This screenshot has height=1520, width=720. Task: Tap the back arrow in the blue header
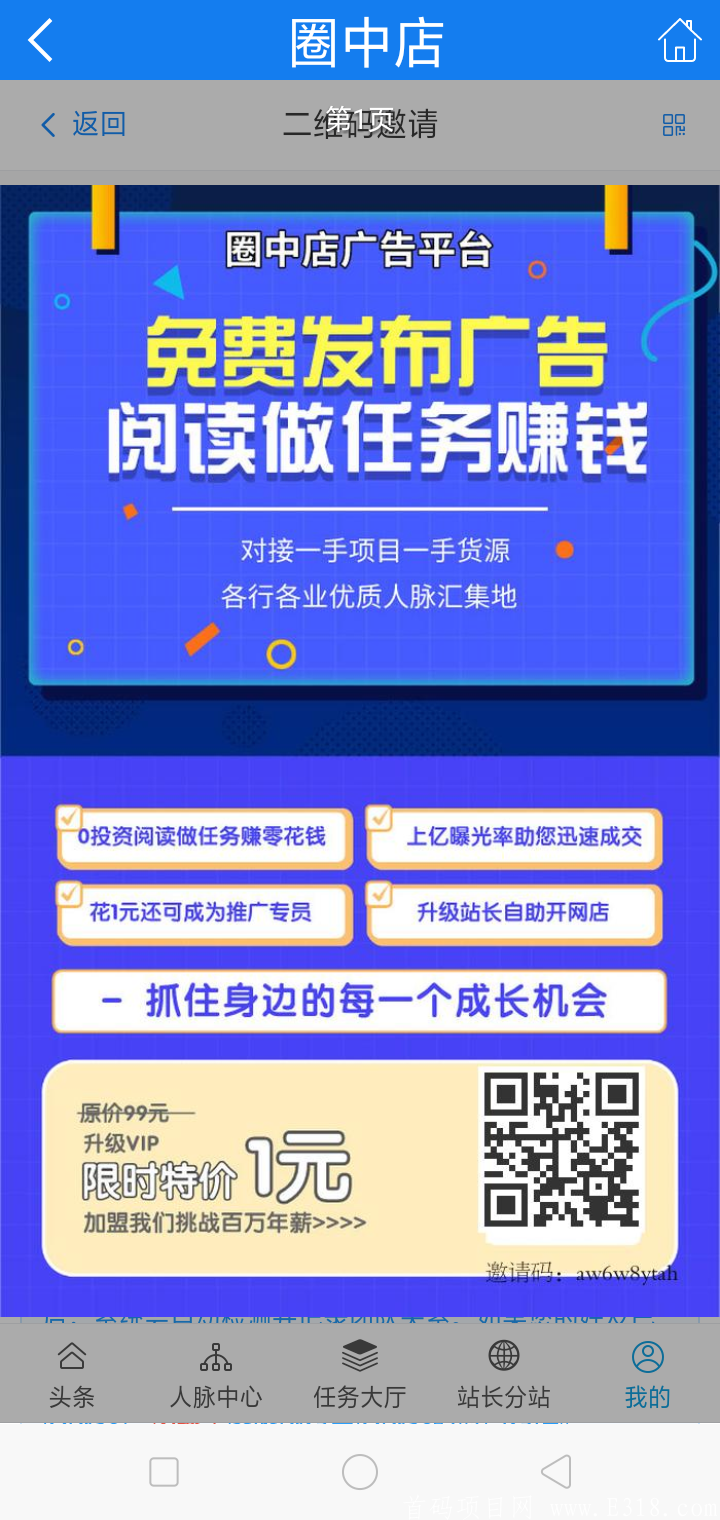[40, 41]
